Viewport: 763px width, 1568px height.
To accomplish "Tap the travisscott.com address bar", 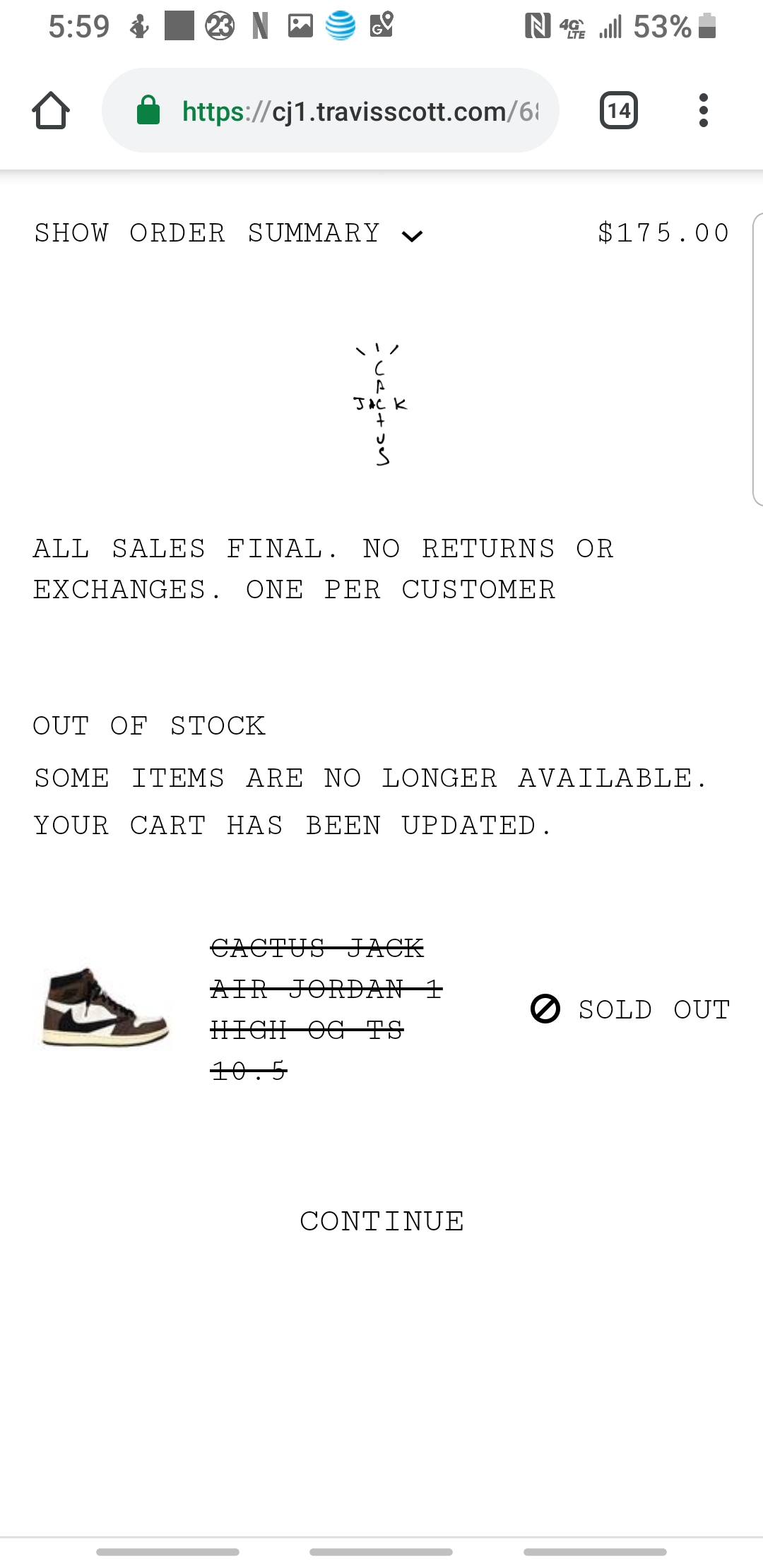I will pos(331,111).
